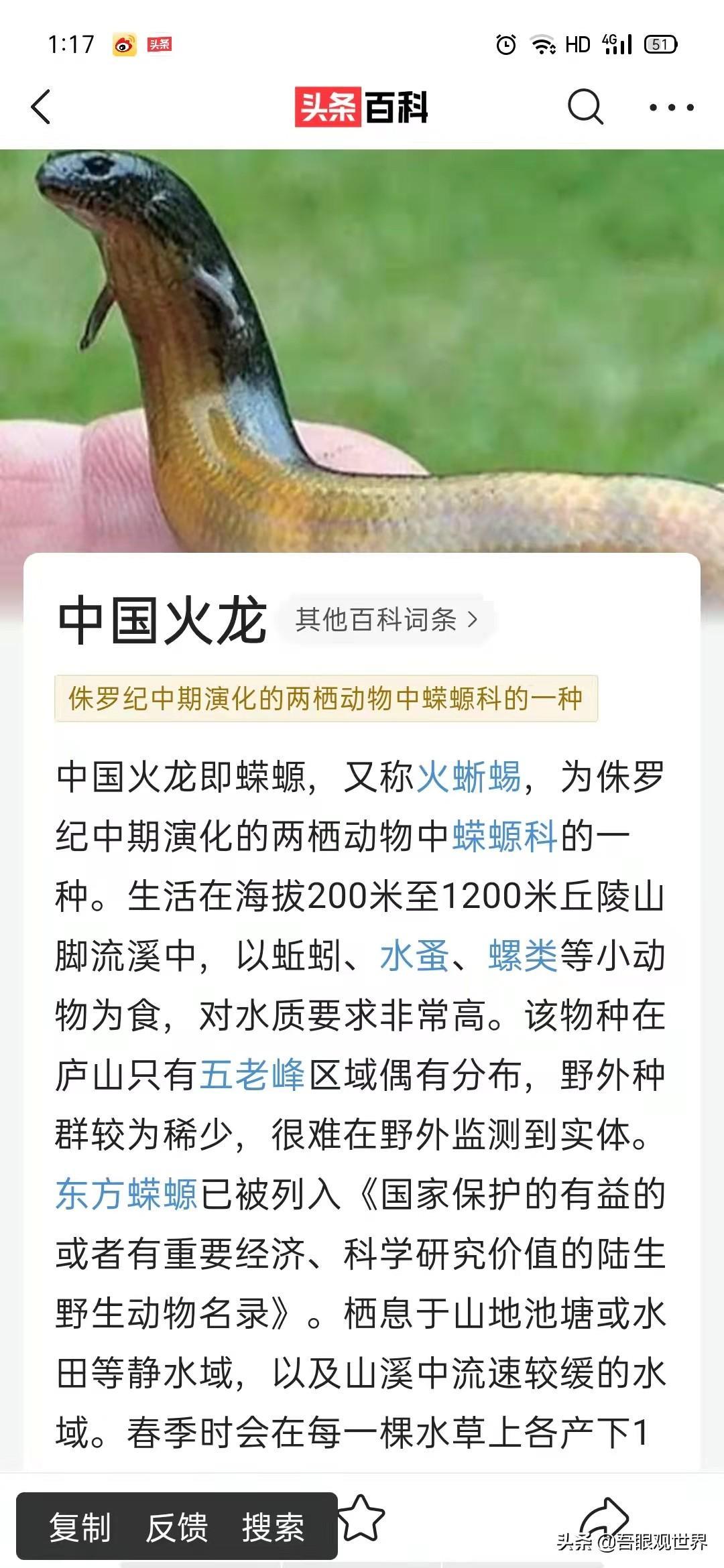The image size is (724, 1568).
Task: Open the 火蜥蜴 link
Action: [469, 777]
